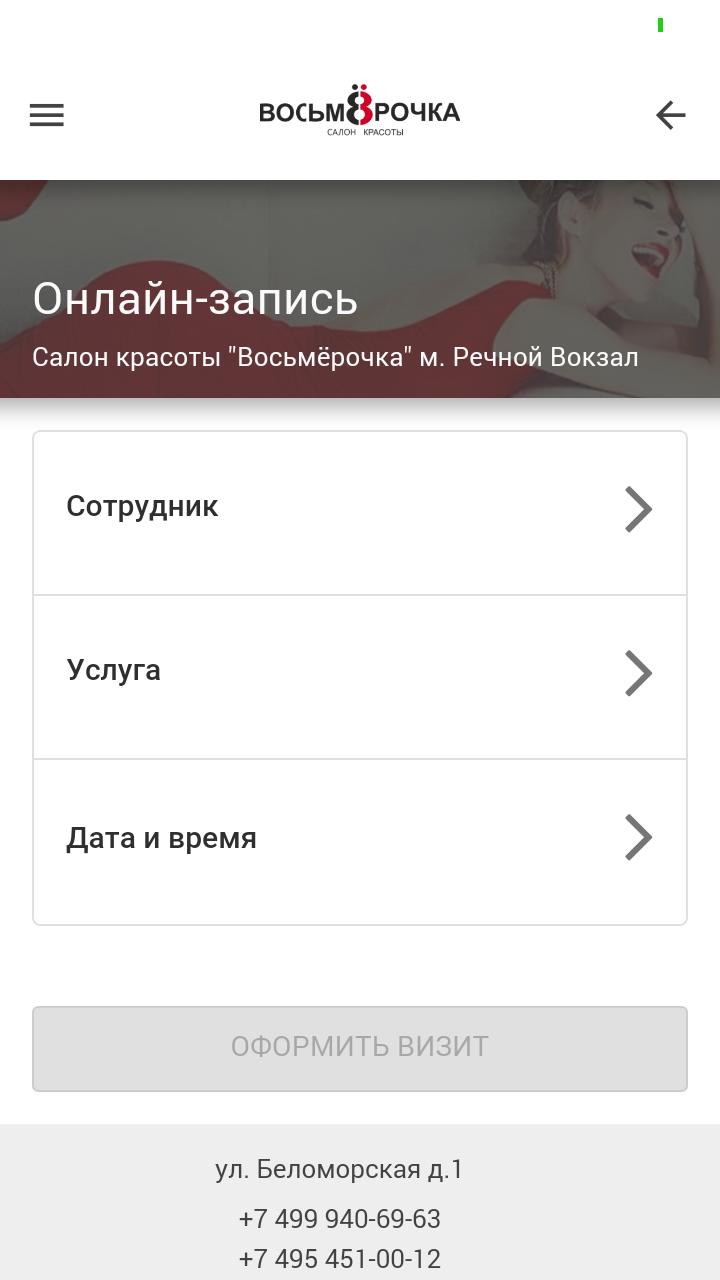Go back with the arrow icon

click(671, 115)
